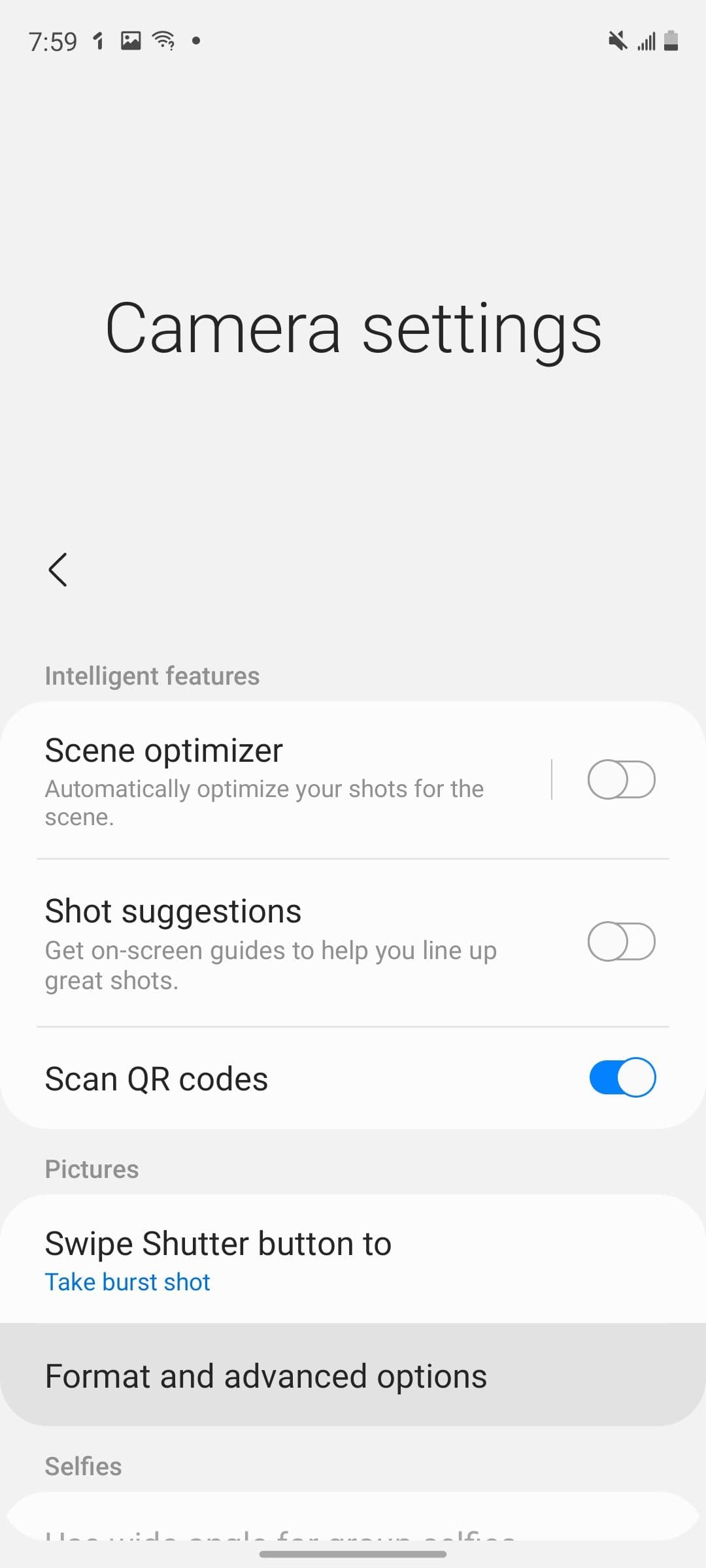Select the Pictures section header
Screen dimensions: 706x1568
pyautogui.click(x=92, y=1169)
